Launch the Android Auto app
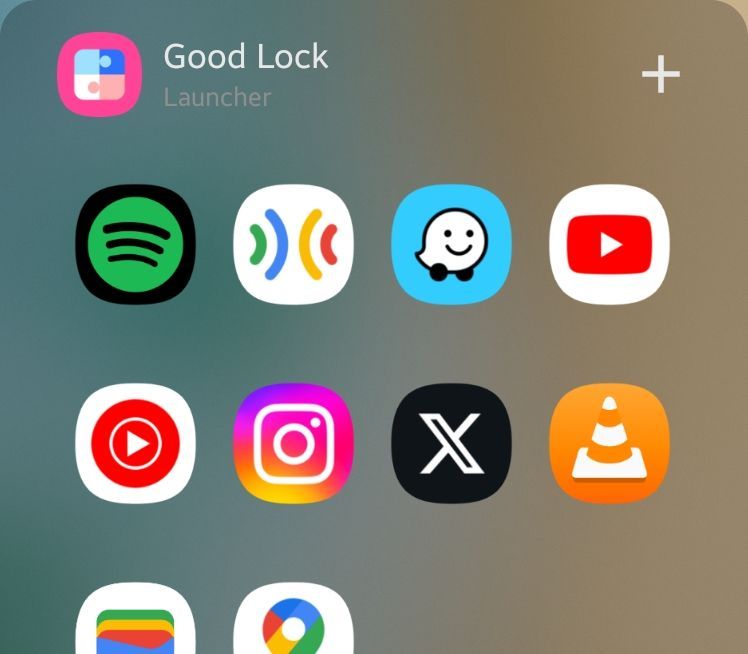 293,244
